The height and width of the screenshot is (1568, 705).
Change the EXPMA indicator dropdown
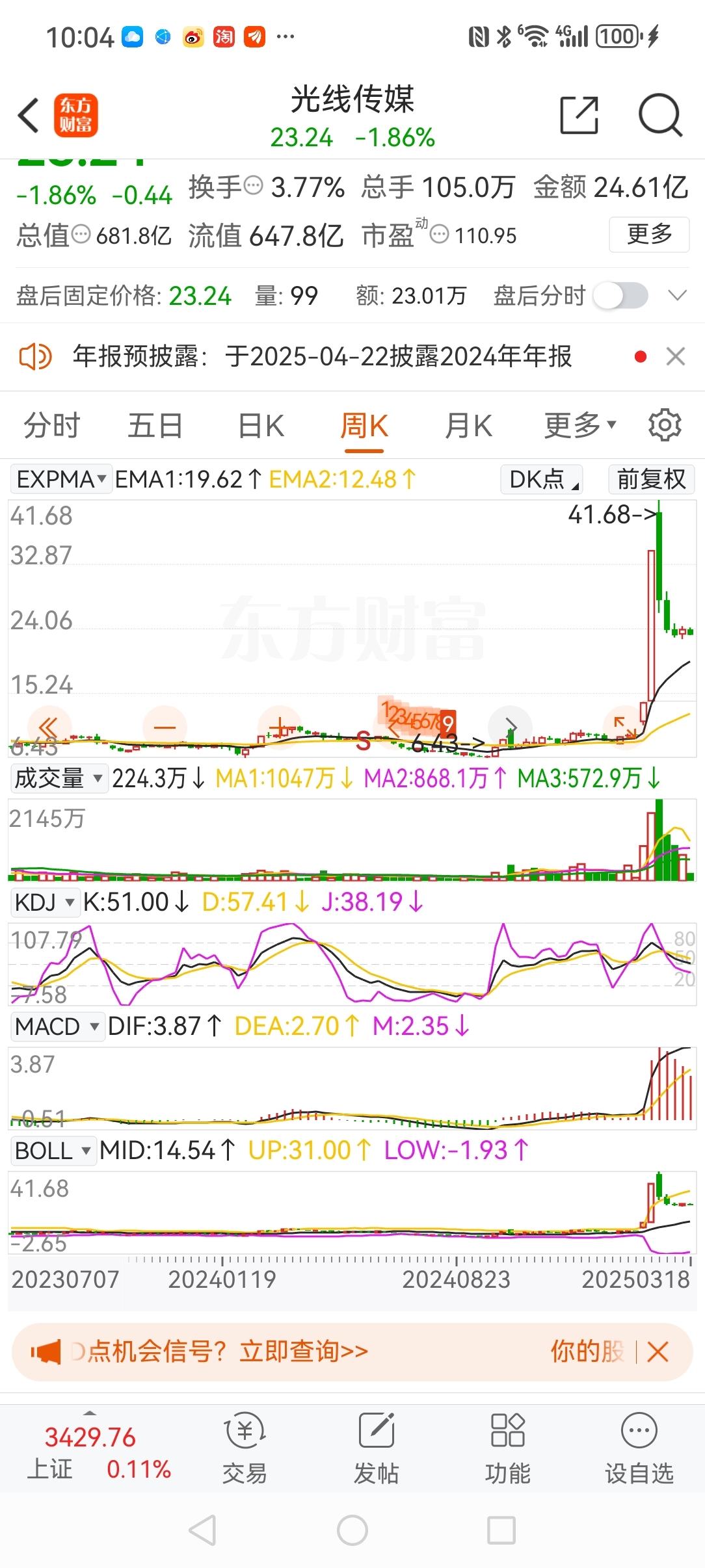(60, 480)
